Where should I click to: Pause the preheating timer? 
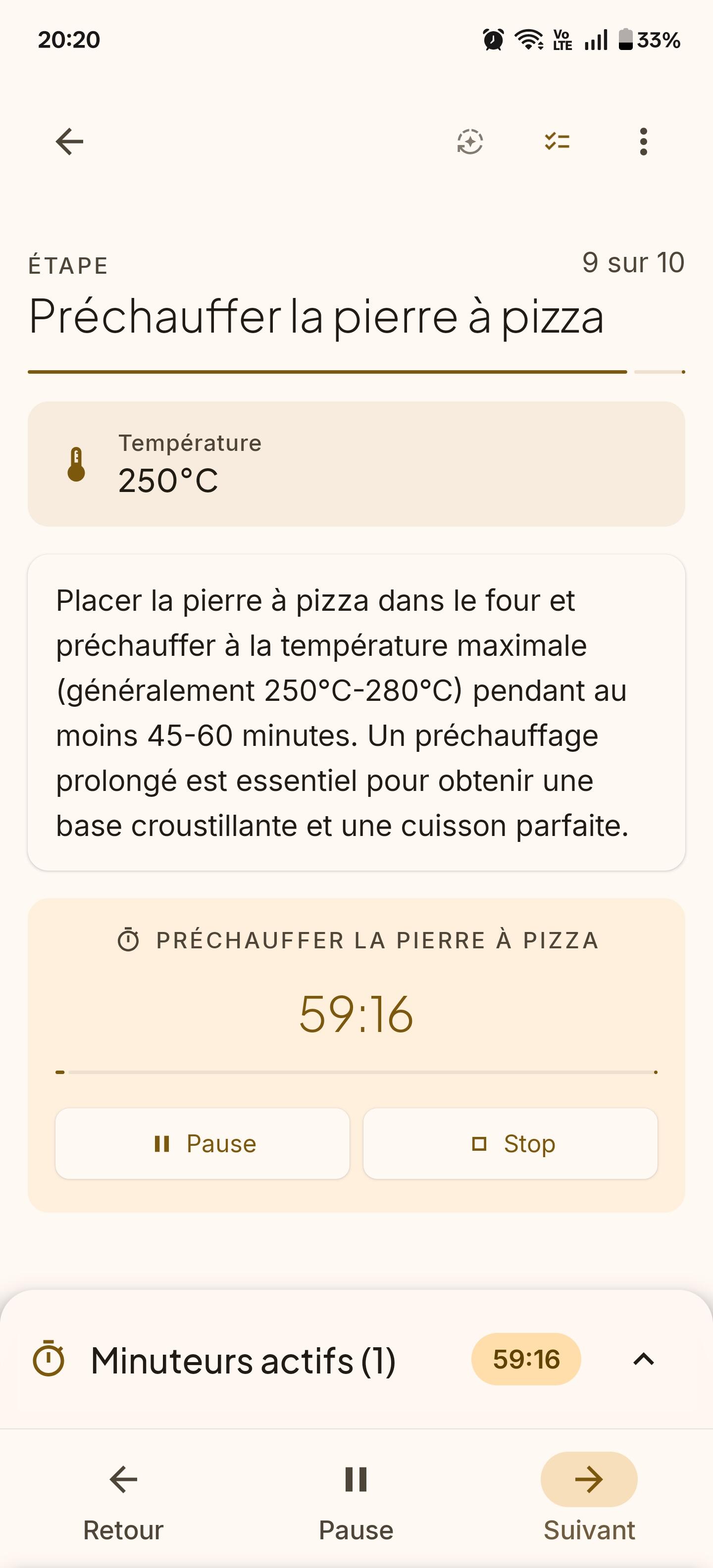[x=203, y=1143]
